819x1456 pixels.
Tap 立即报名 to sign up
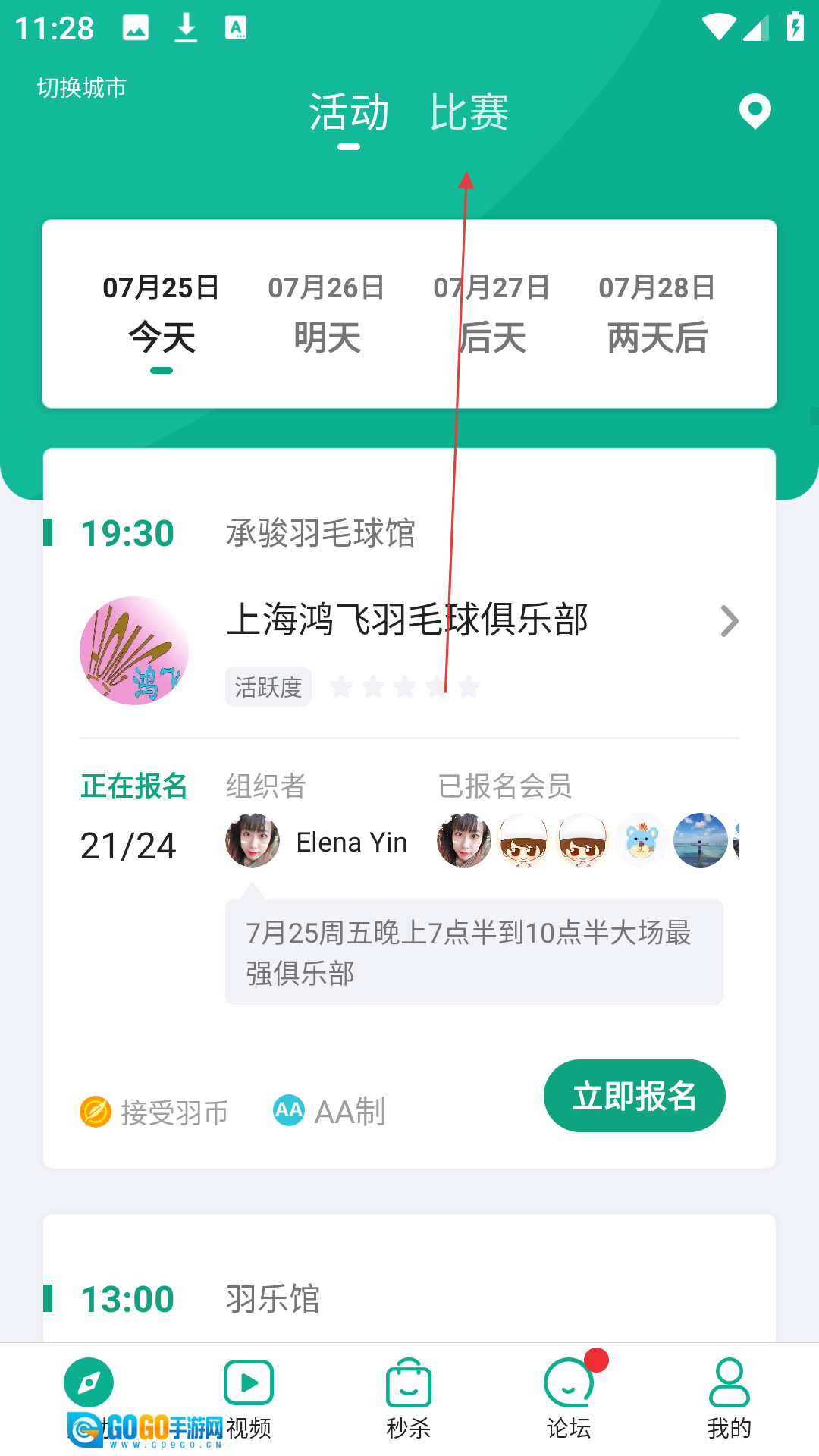[634, 1096]
